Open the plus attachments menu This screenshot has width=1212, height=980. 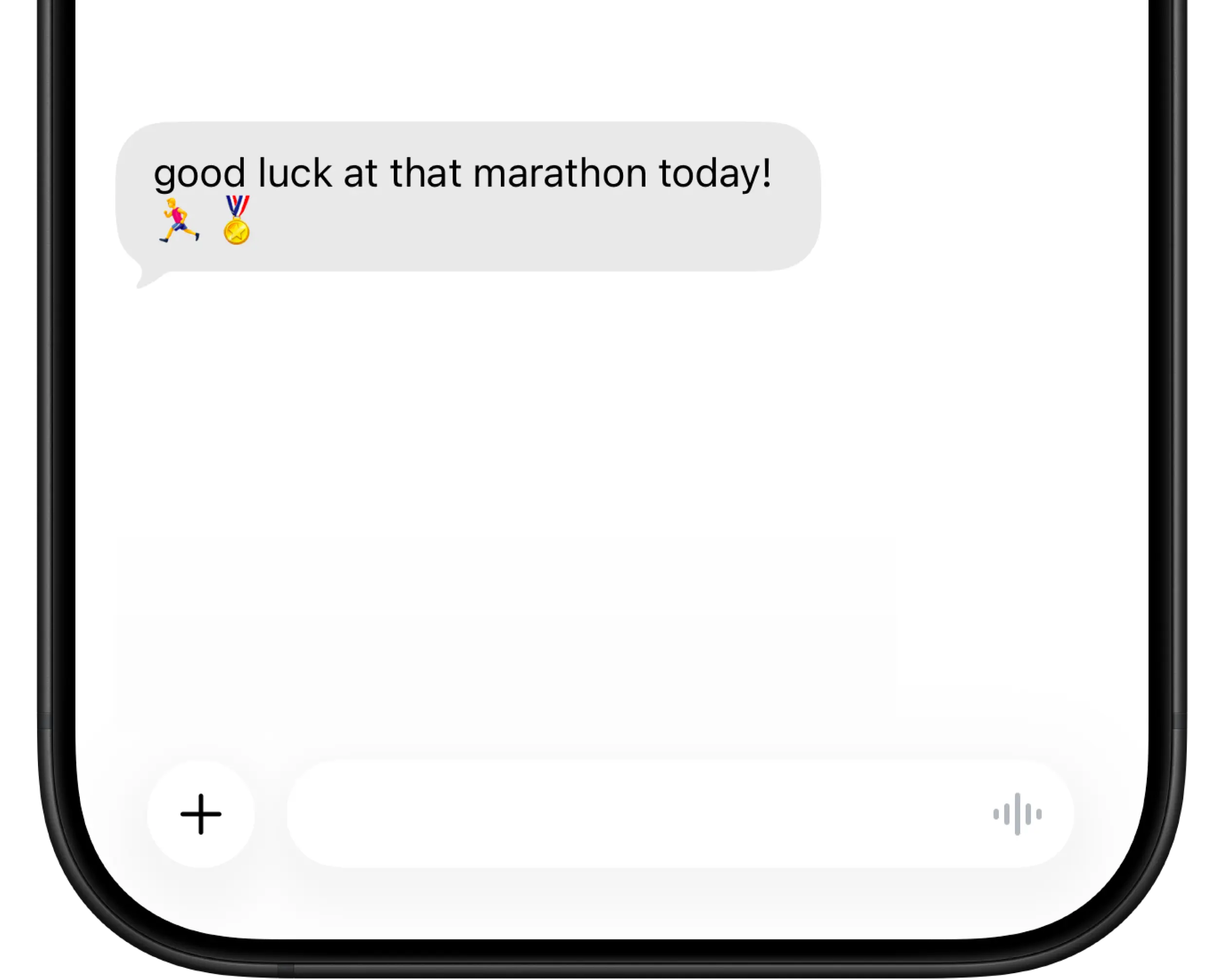coord(201,814)
